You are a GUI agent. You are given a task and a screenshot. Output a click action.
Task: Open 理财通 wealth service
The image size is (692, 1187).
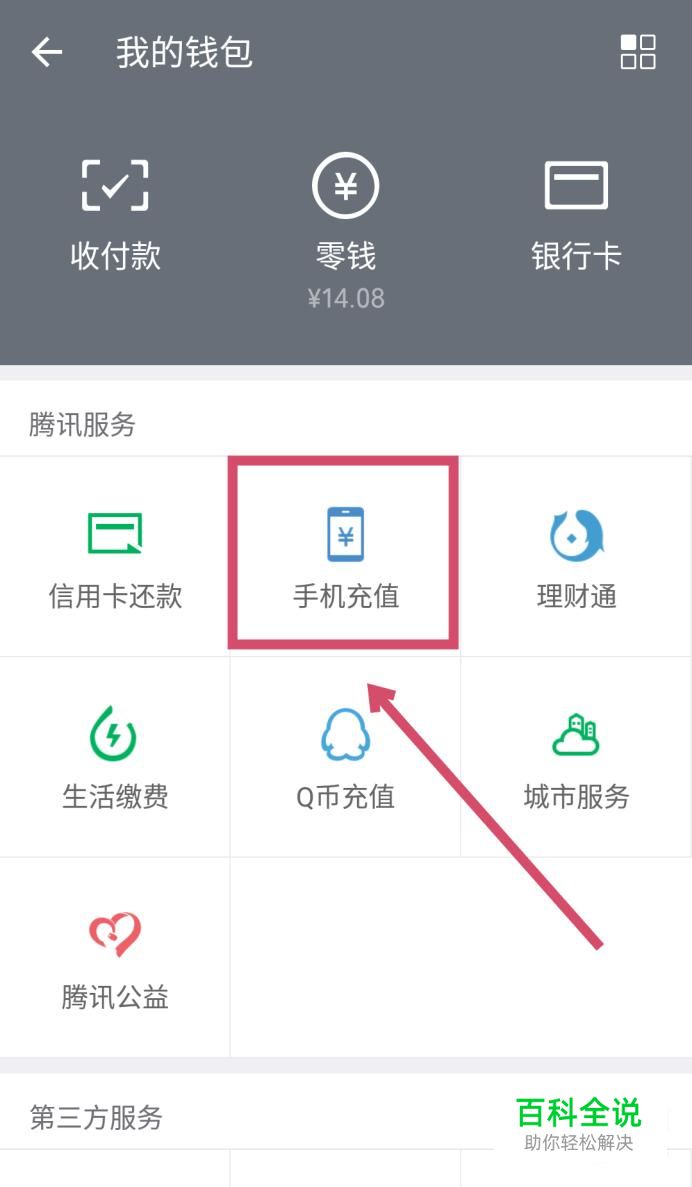pos(576,556)
